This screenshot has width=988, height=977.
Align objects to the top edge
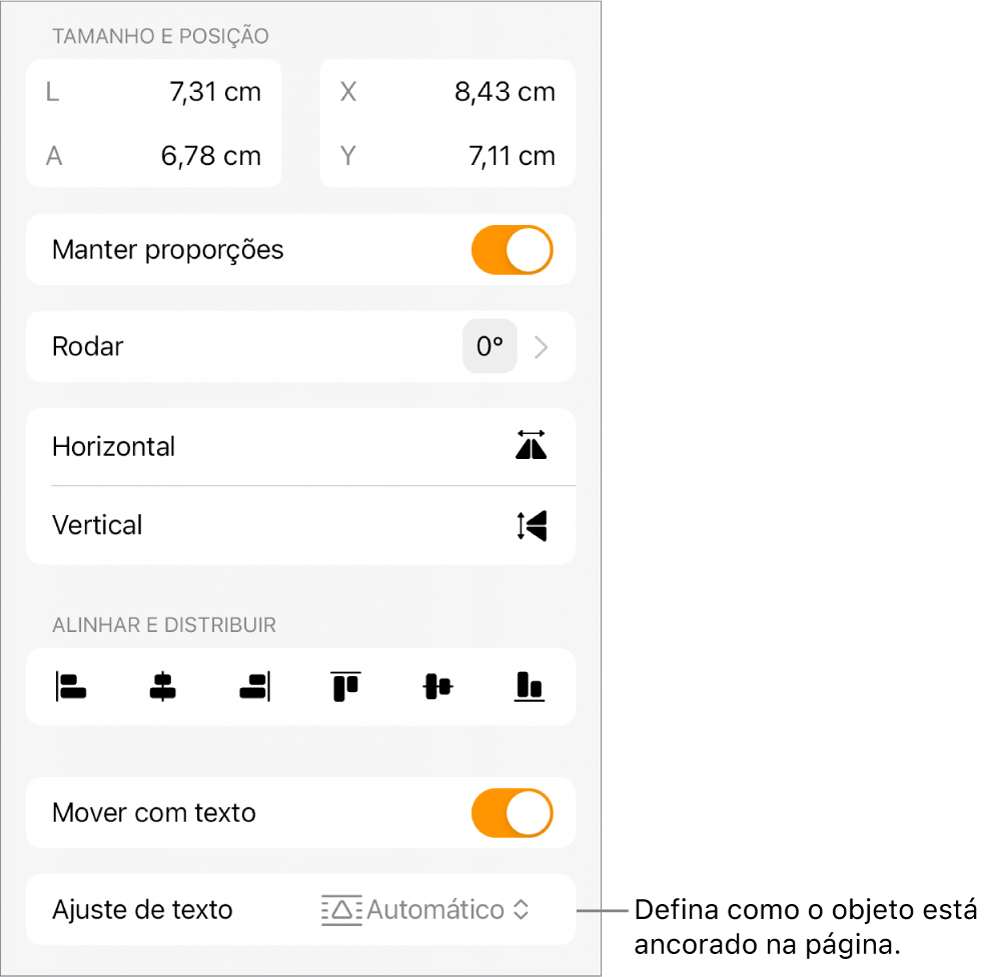345,686
